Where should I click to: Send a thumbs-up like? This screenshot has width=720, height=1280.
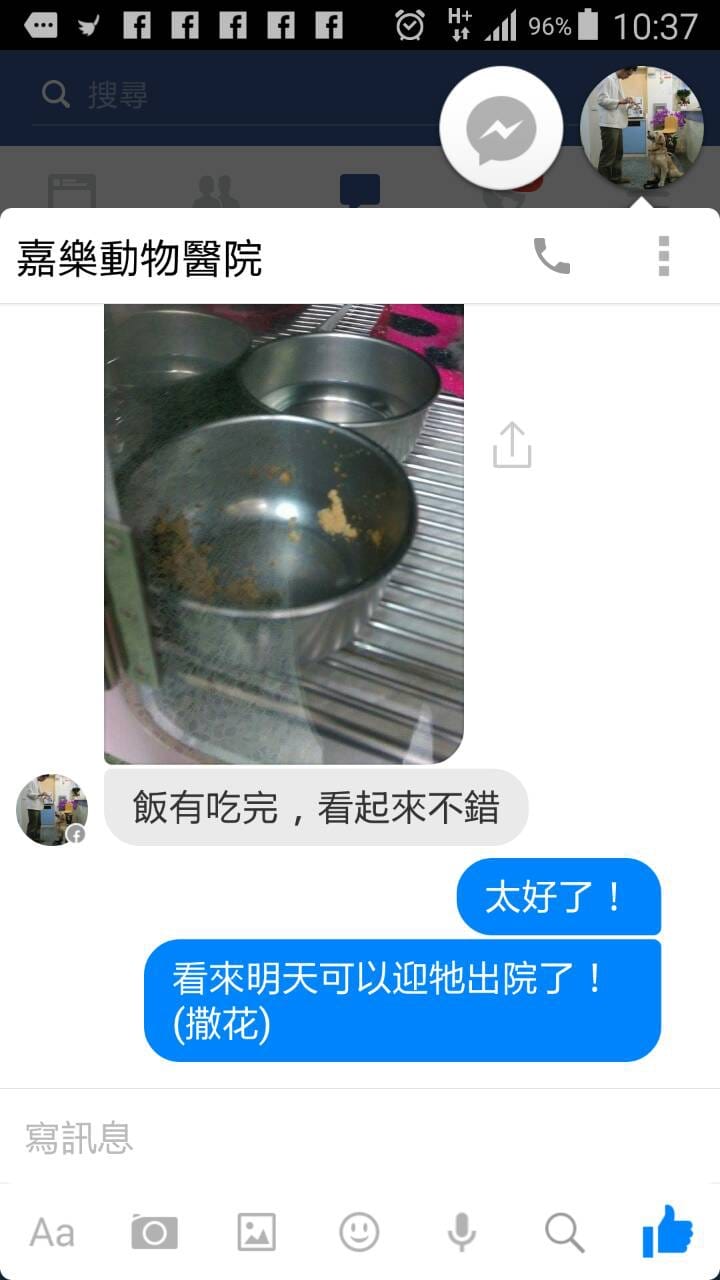pyautogui.click(x=667, y=1232)
